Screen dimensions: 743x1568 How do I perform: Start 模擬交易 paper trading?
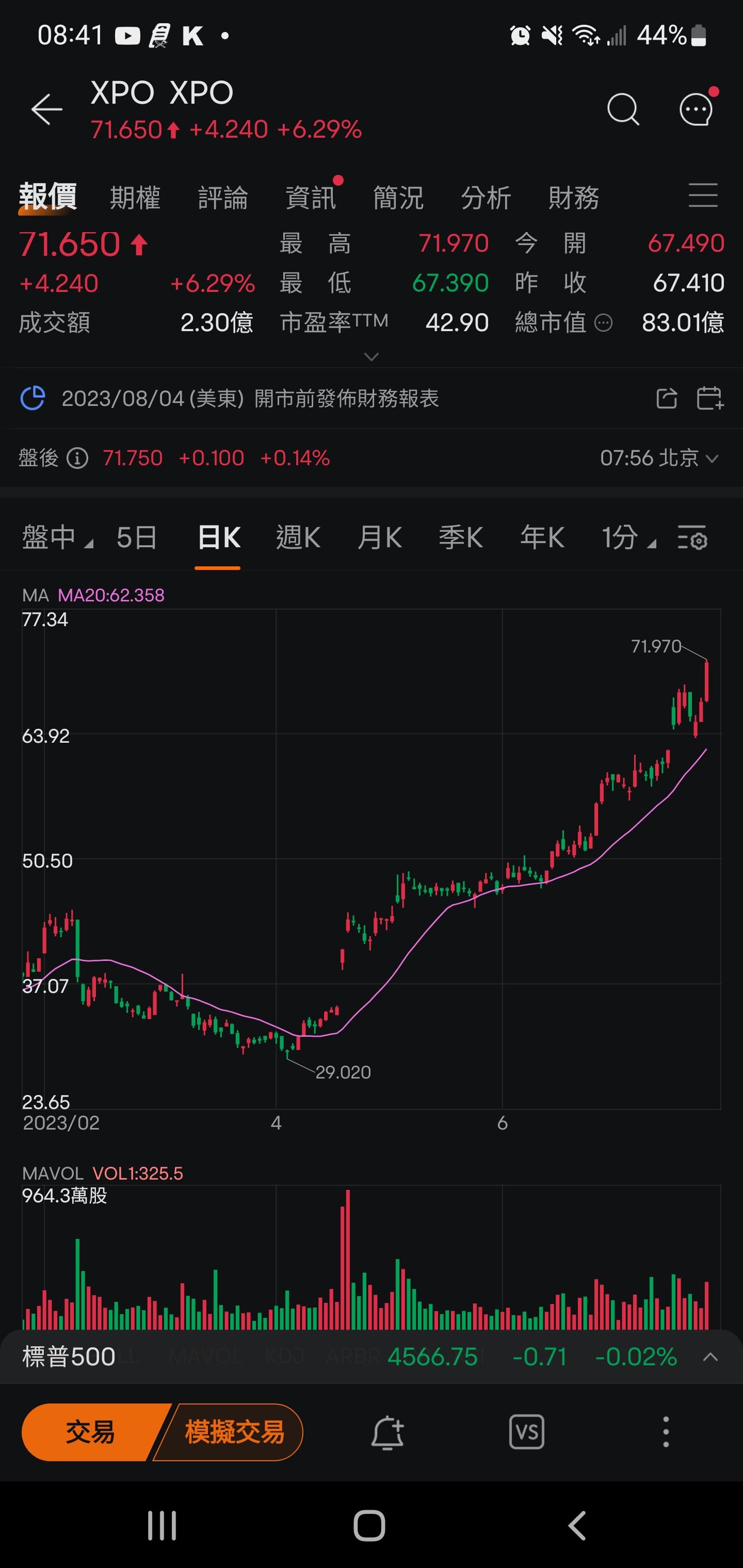(235, 1432)
